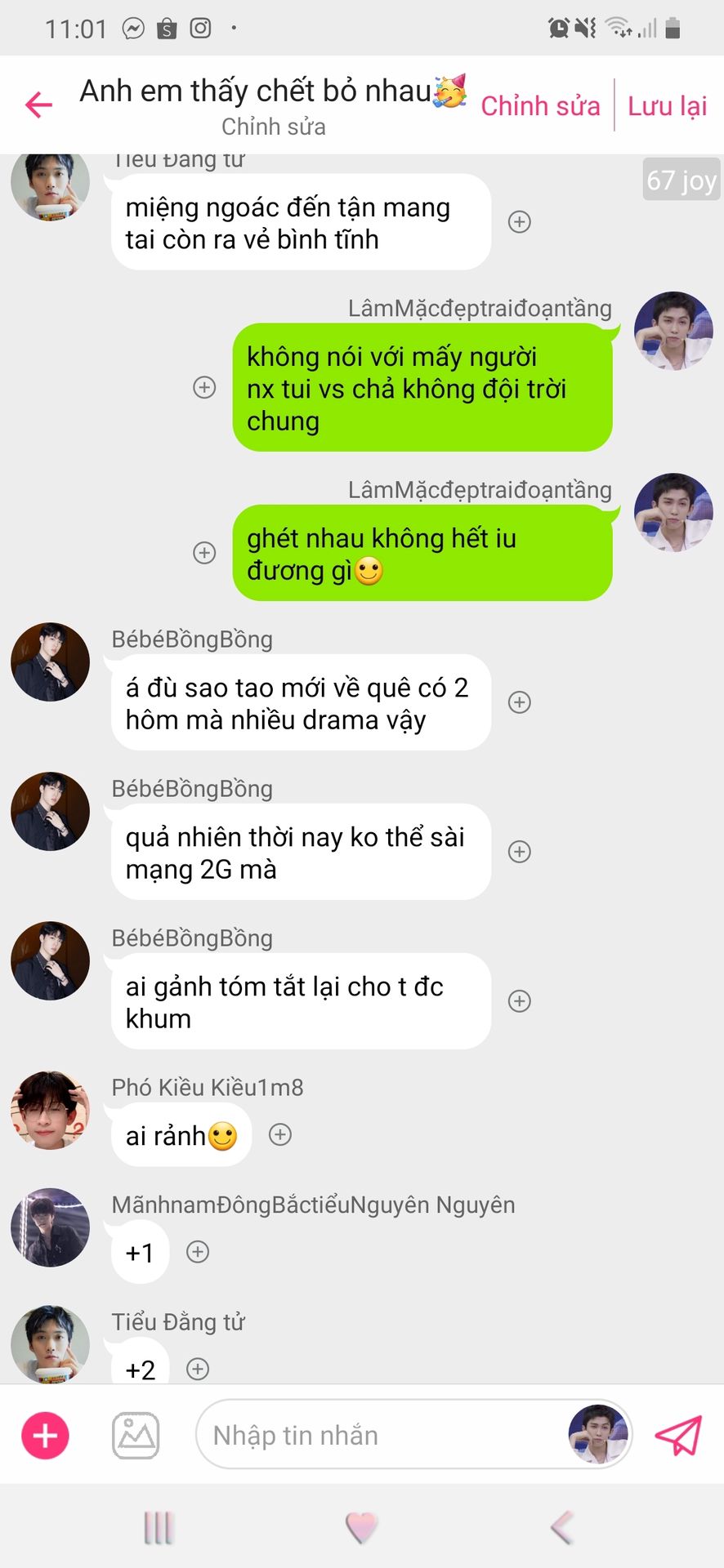
Task: Tap plus icon beside "á đù sao tao" message
Action: click(520, 702)
